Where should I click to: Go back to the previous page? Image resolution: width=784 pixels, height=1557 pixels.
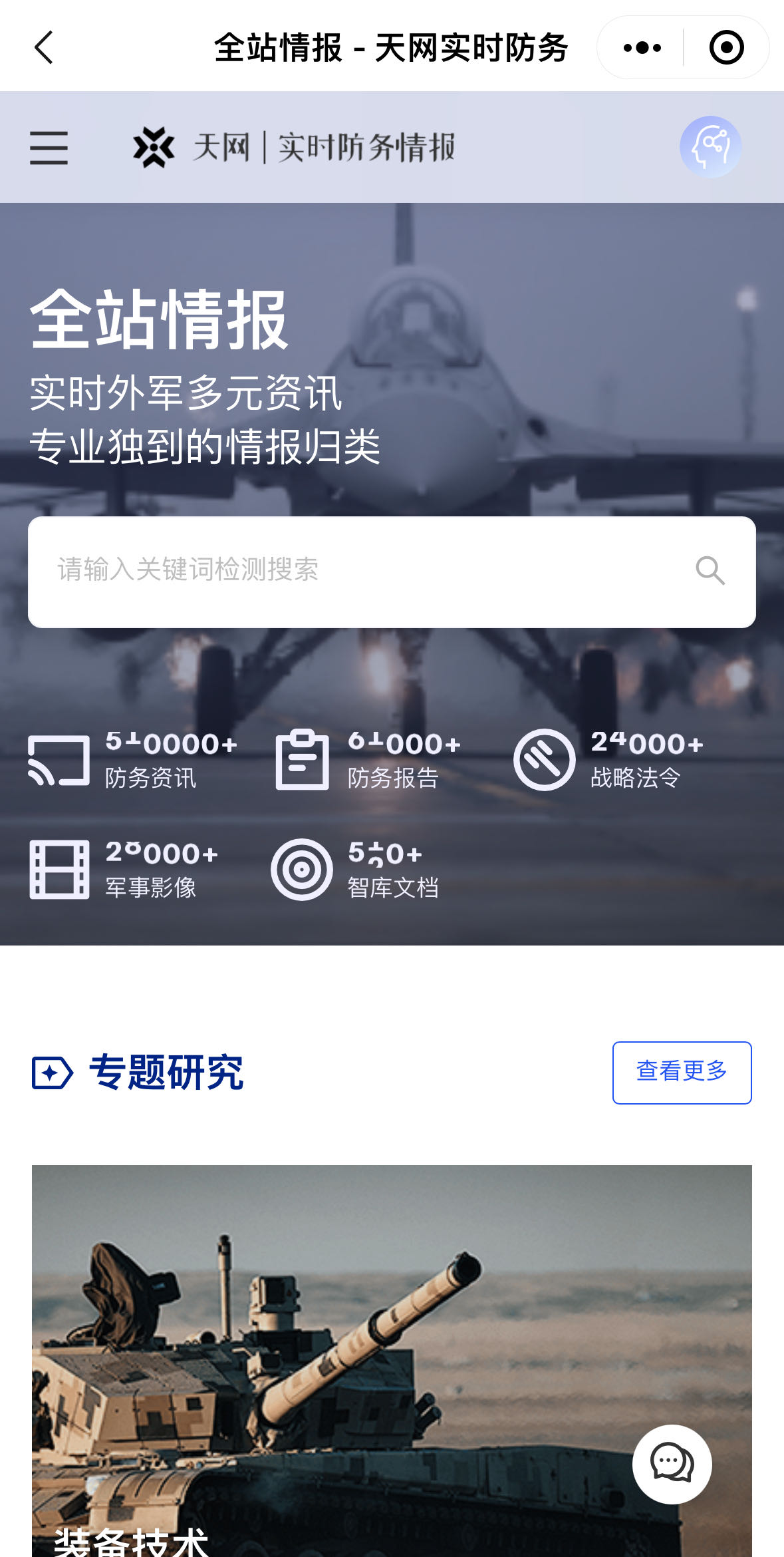tap(44, 47)
